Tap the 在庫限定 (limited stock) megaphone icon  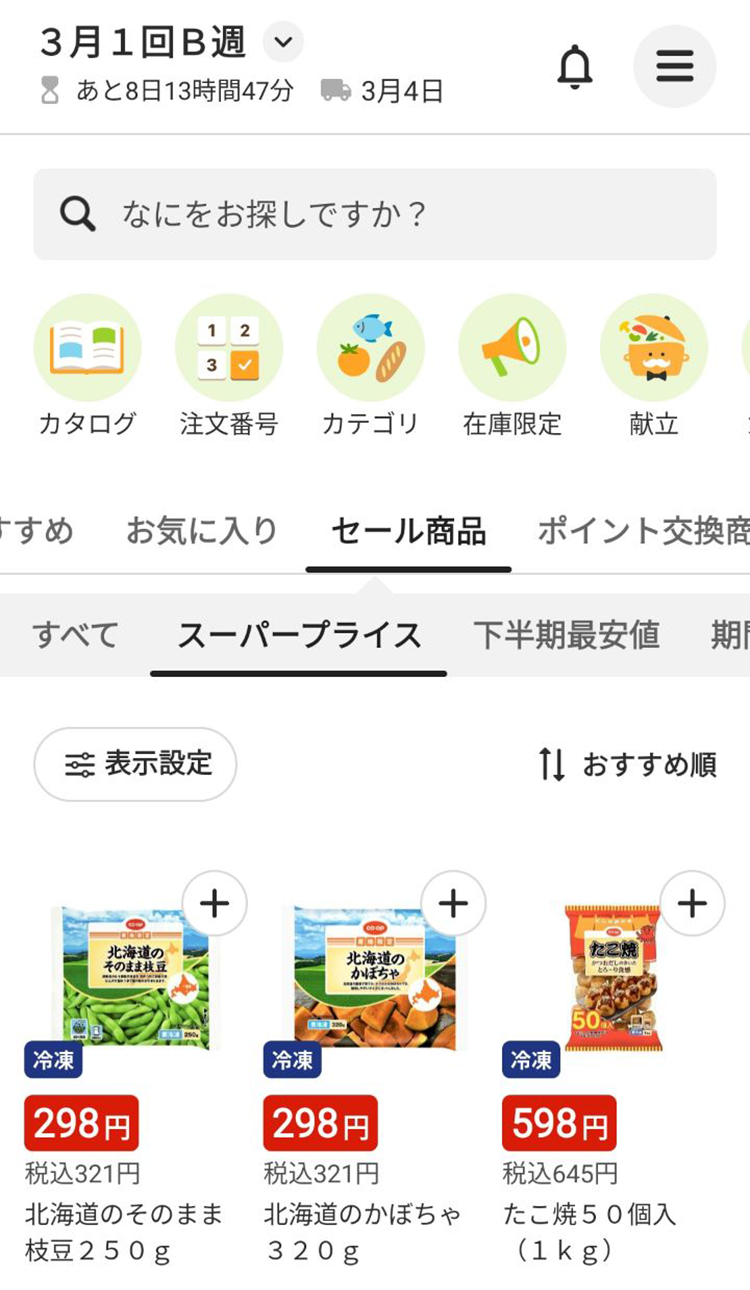512,345
